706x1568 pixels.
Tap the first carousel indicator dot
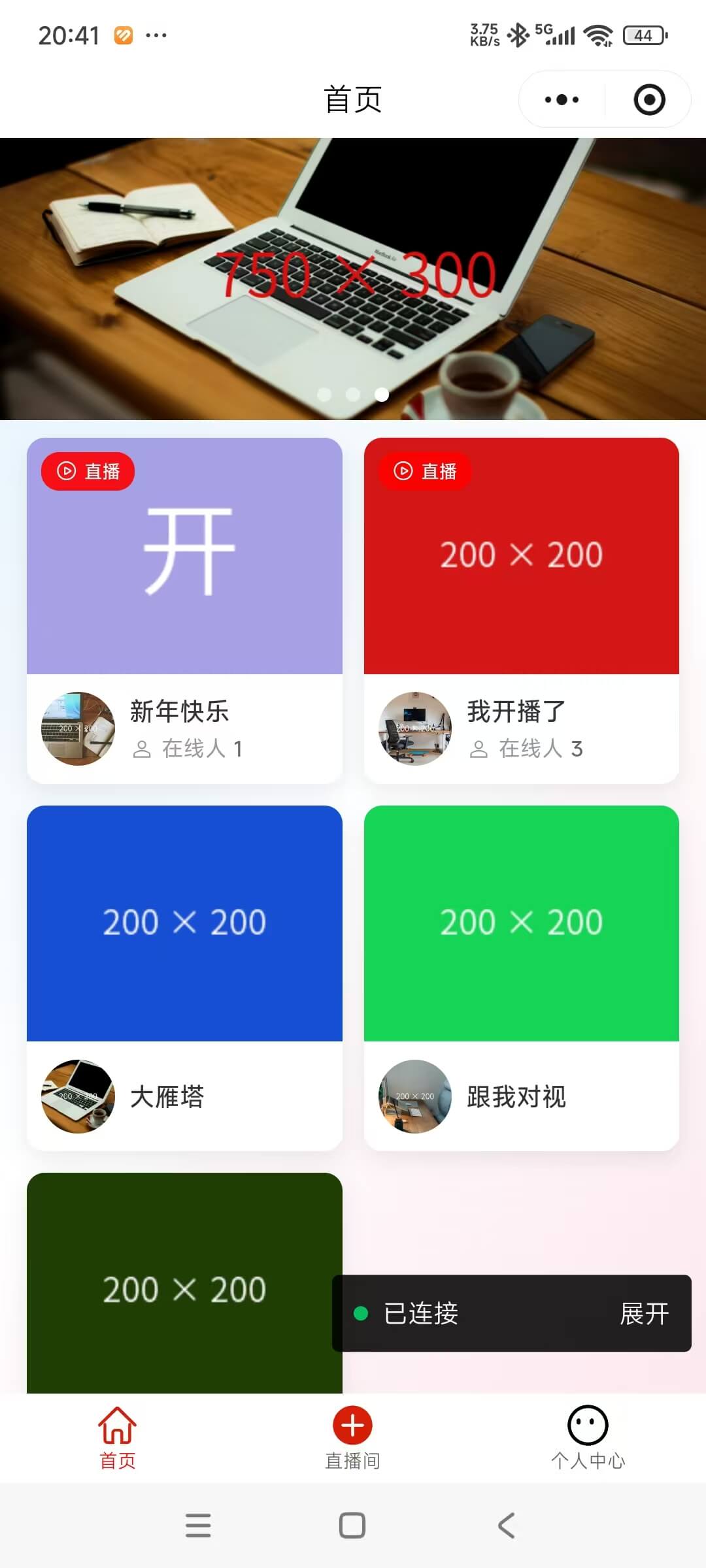click(324, 395)
